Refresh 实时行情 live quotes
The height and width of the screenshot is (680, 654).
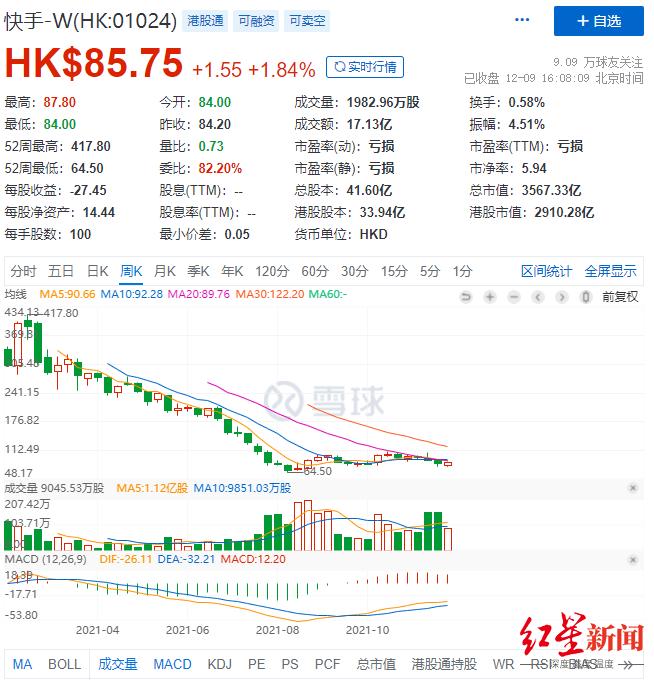pos(366,68)
